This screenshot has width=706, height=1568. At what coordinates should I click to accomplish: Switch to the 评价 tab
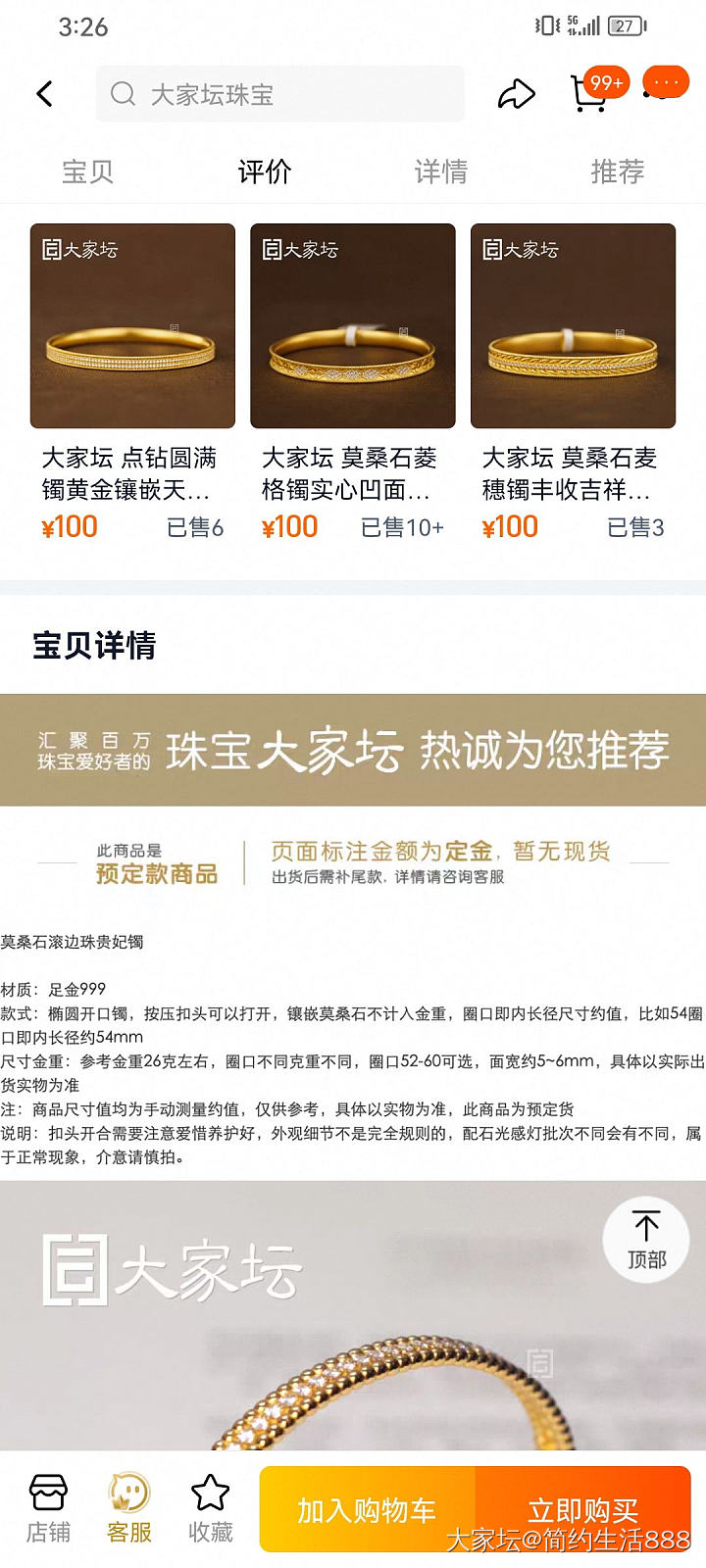(265, 171)
